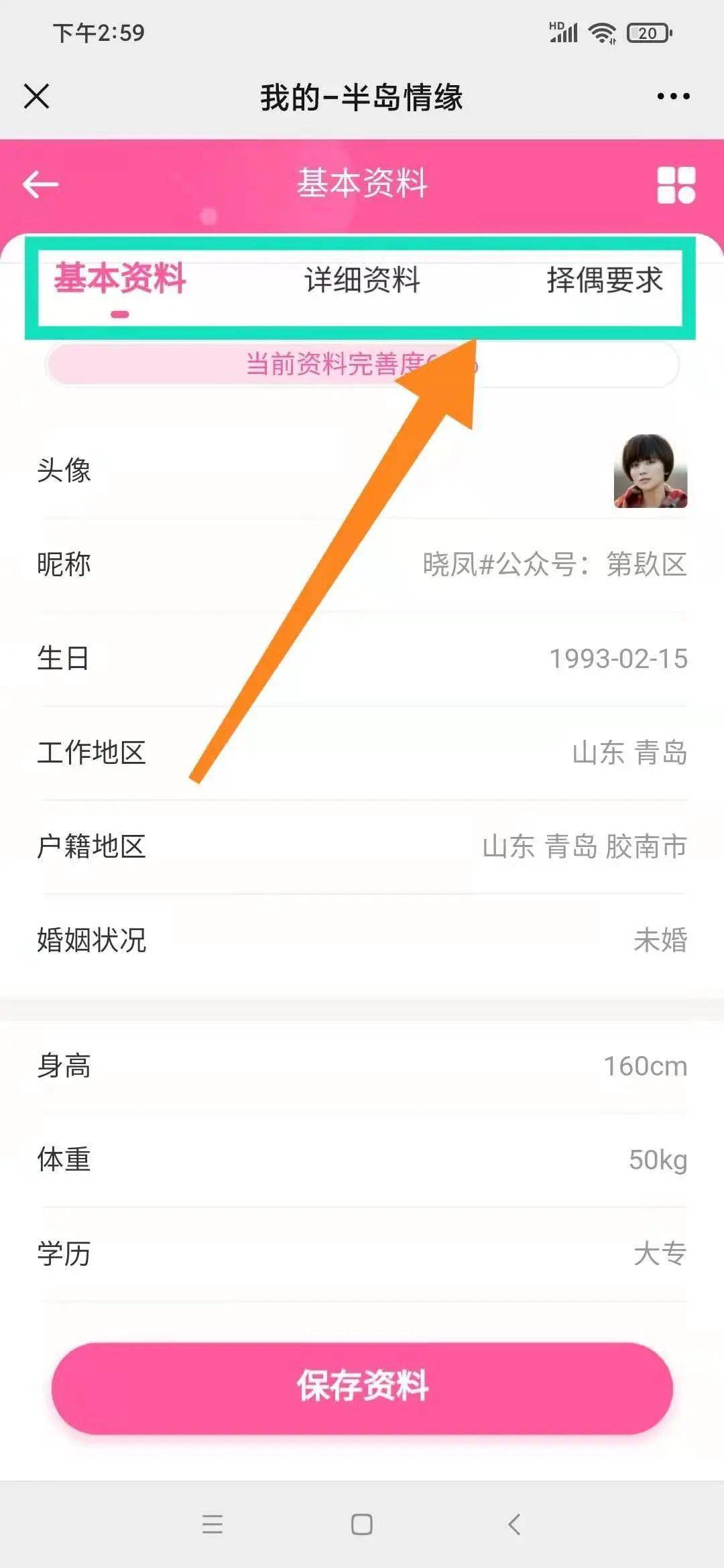Change the 学历 education level
The image size is (724, 1568).
[660, 1254]
